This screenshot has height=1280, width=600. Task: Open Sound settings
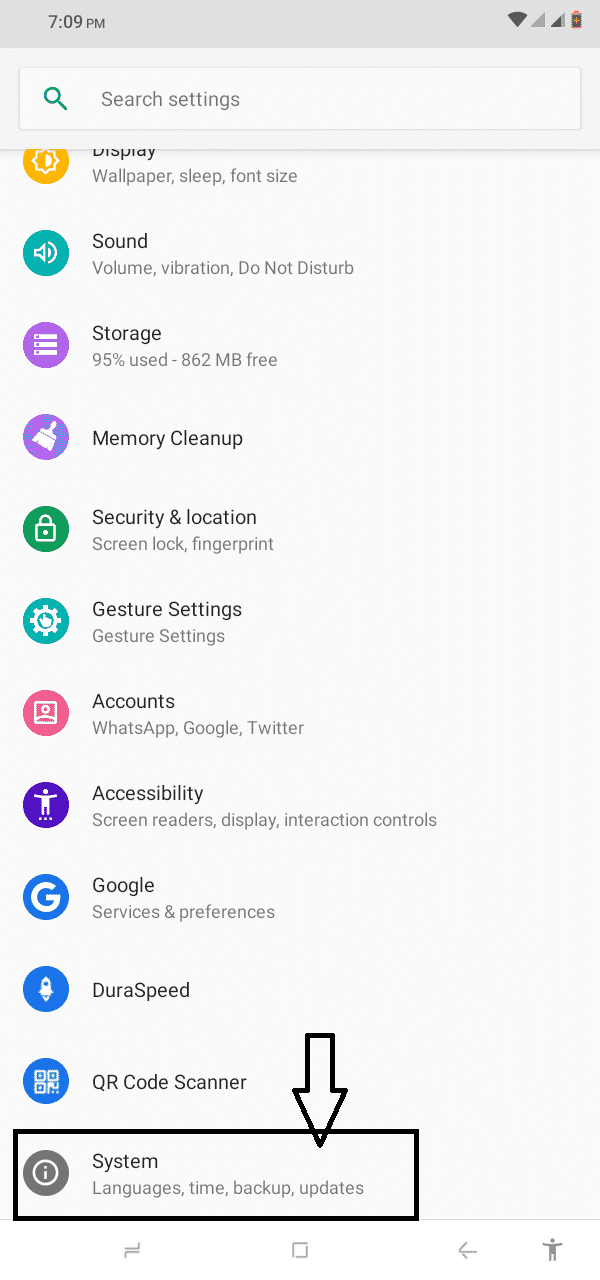(x=222, y=254)
